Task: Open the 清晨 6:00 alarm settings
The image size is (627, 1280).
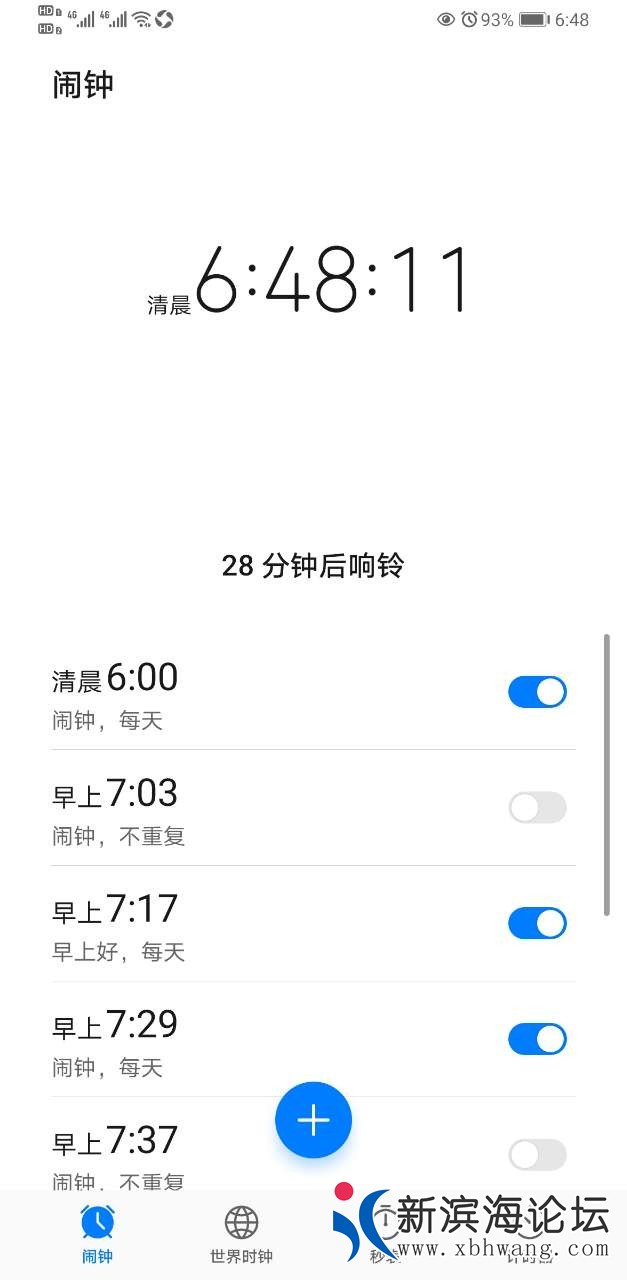Action: coord(250,692)
